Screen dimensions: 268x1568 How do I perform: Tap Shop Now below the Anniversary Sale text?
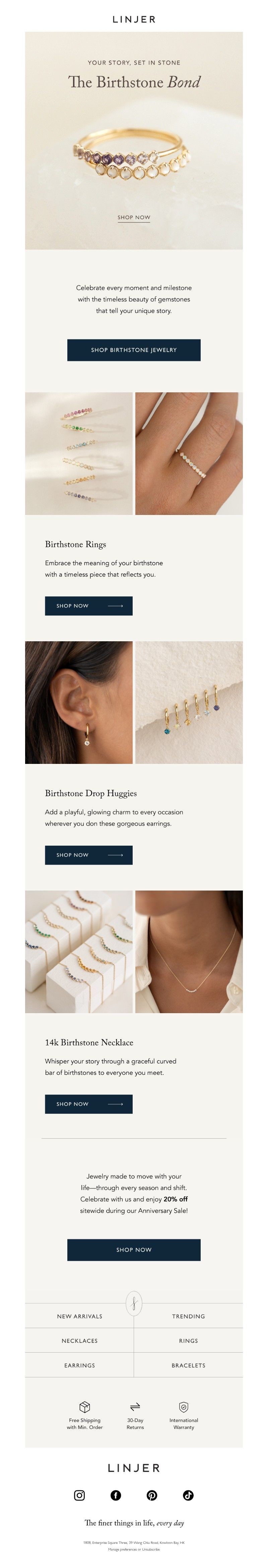(x=134, y=1250)
